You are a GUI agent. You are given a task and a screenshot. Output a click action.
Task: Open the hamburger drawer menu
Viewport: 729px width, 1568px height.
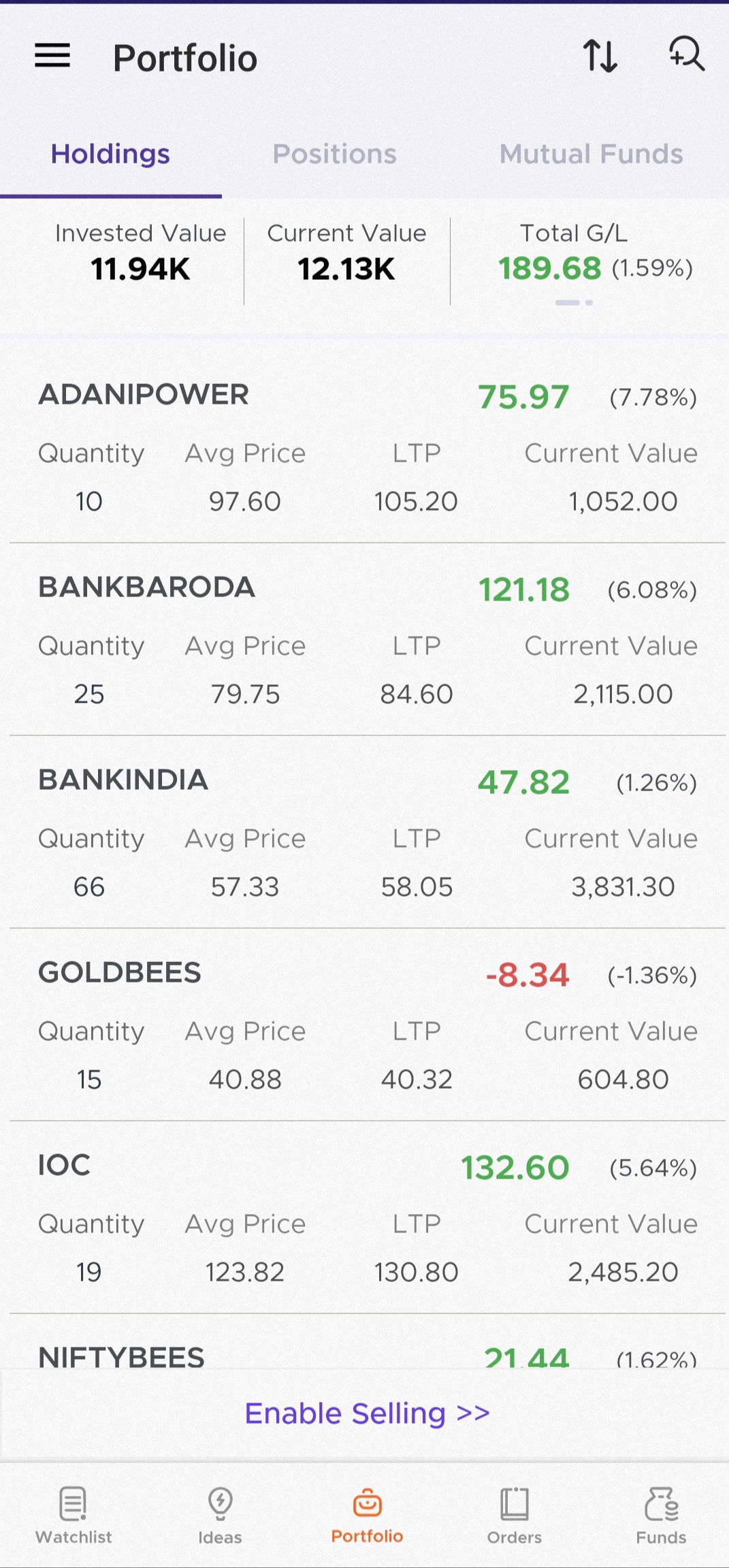pyautogui.click(x=52, y=56)
